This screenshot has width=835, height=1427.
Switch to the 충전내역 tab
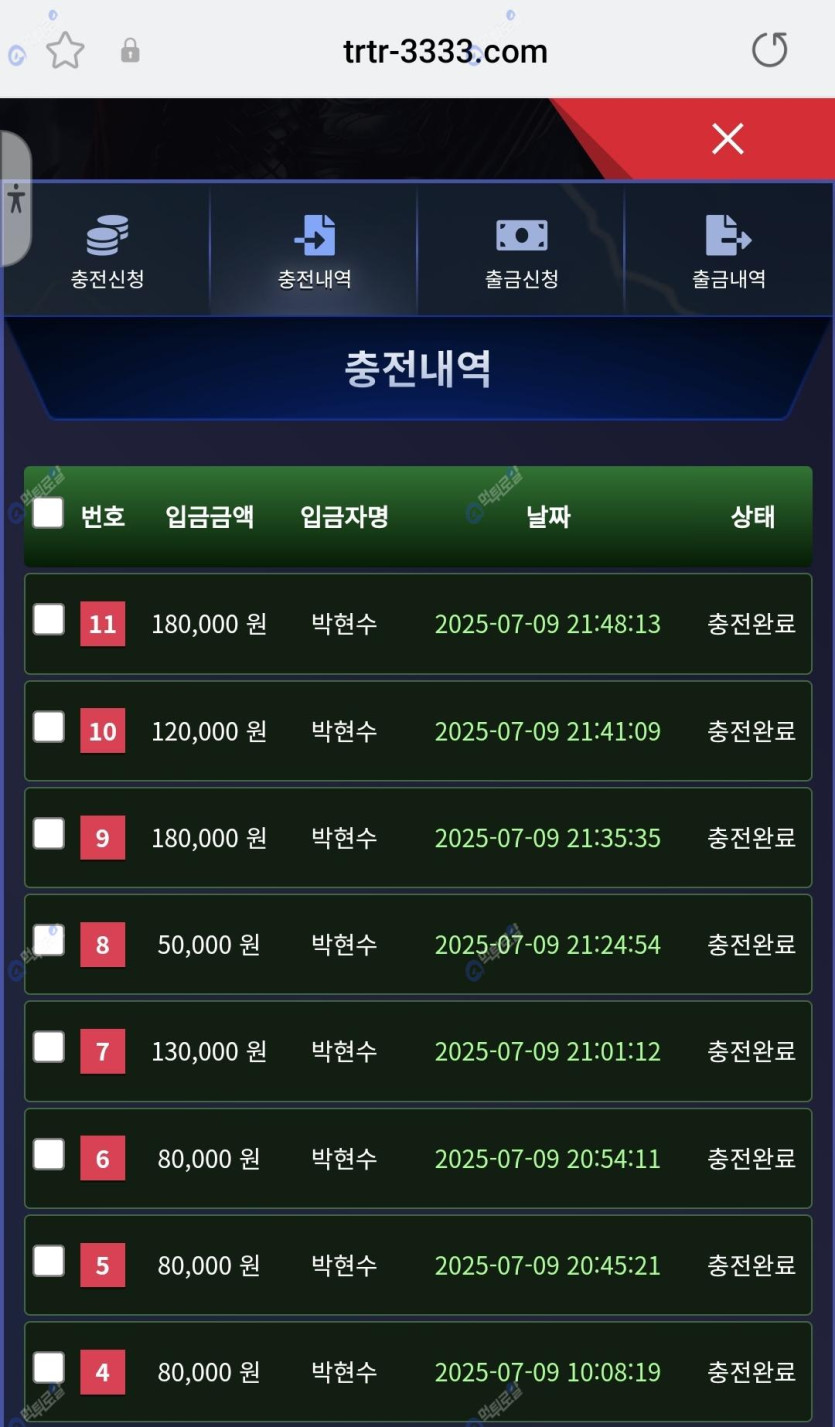pyautogui.click(x=314, y=251)
